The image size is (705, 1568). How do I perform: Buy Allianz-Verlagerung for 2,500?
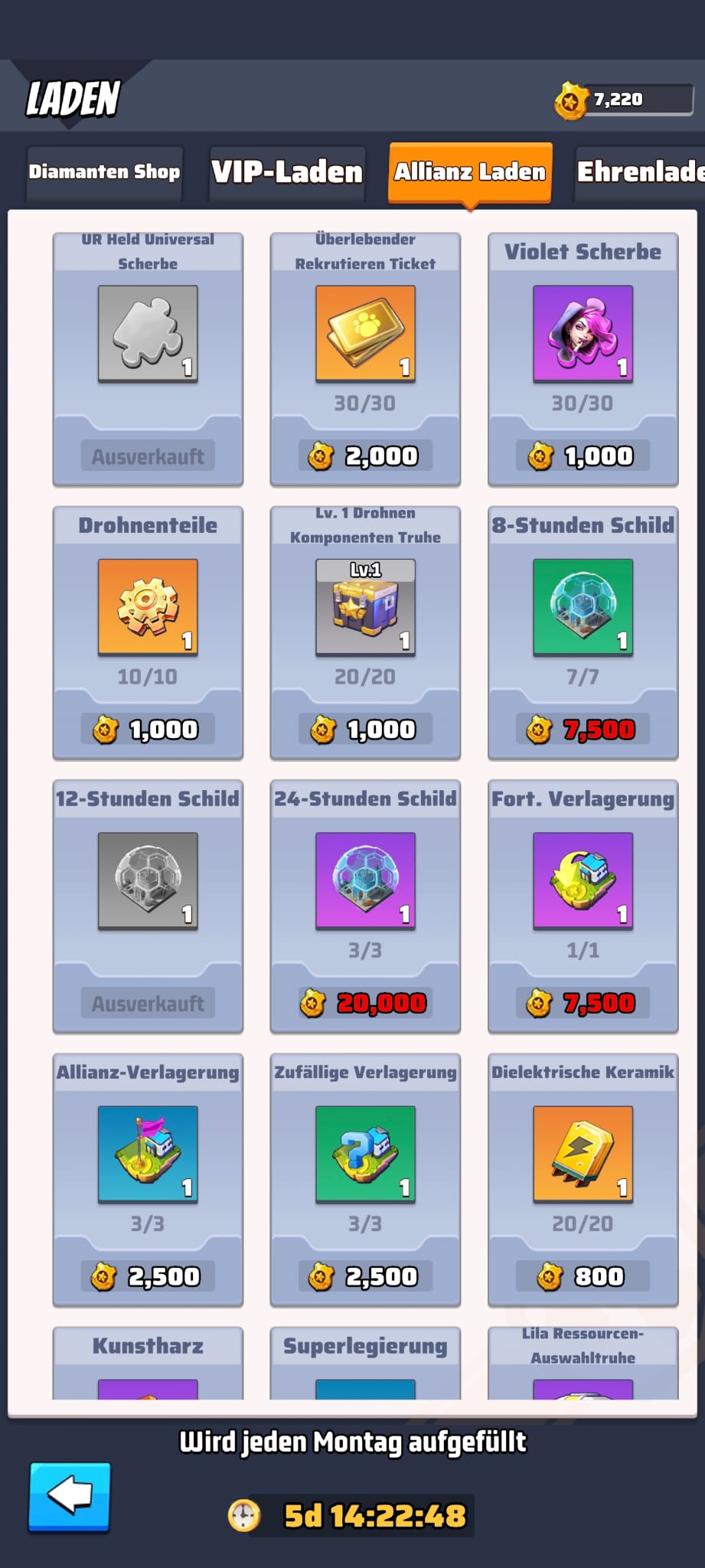click(148, 1276)
